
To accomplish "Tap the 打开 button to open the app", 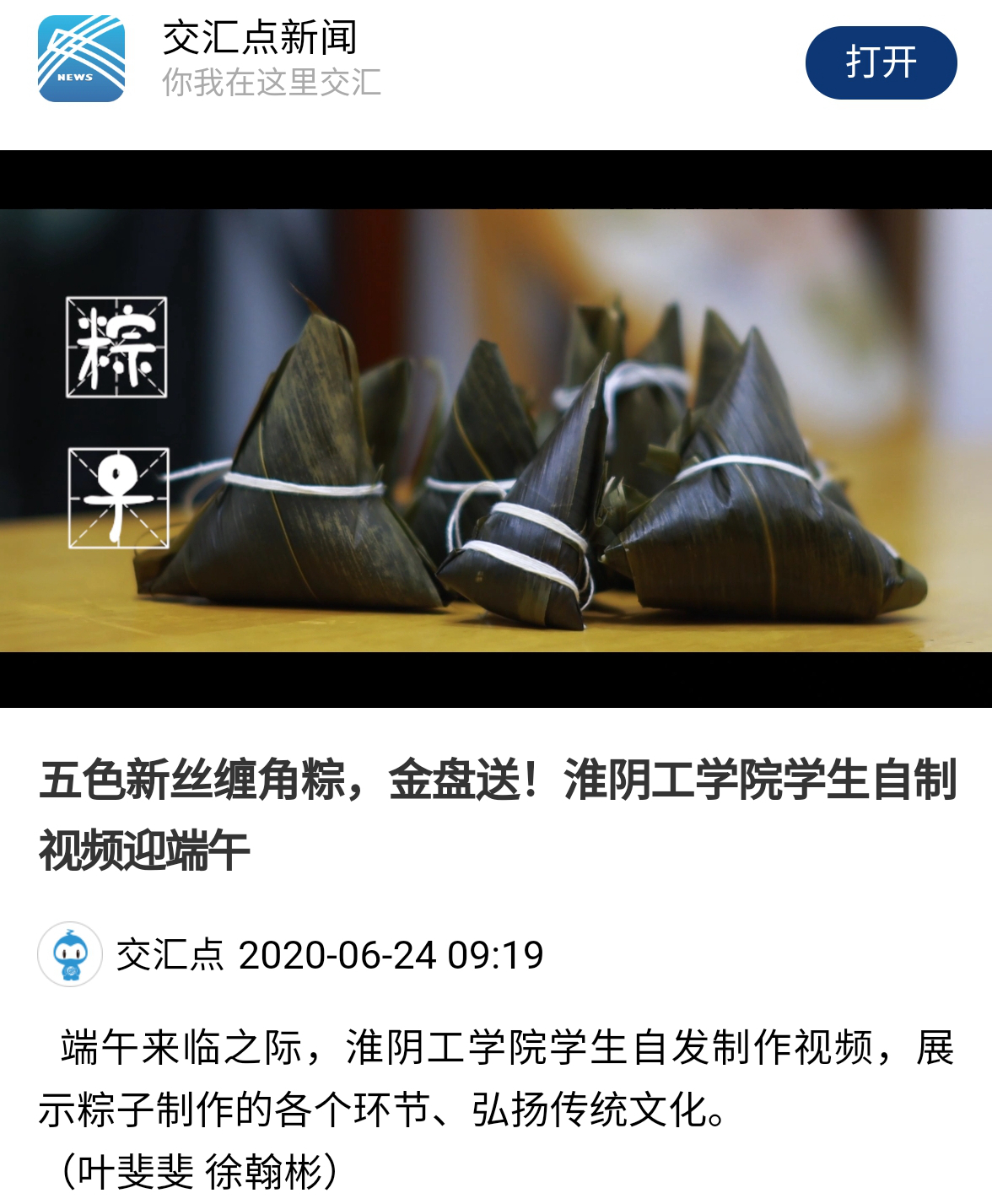I will coord(881,62).
